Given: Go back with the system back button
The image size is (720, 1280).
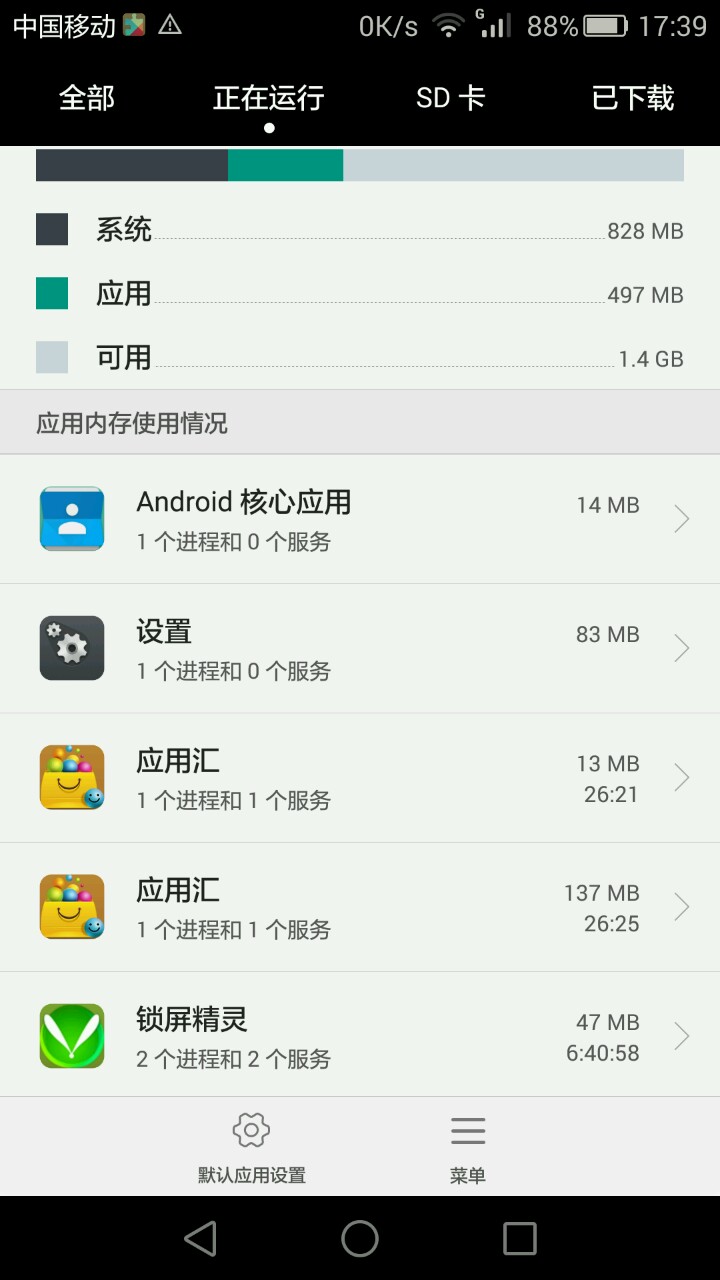Looking at the screenshot, I should [x=200, y=1238].
